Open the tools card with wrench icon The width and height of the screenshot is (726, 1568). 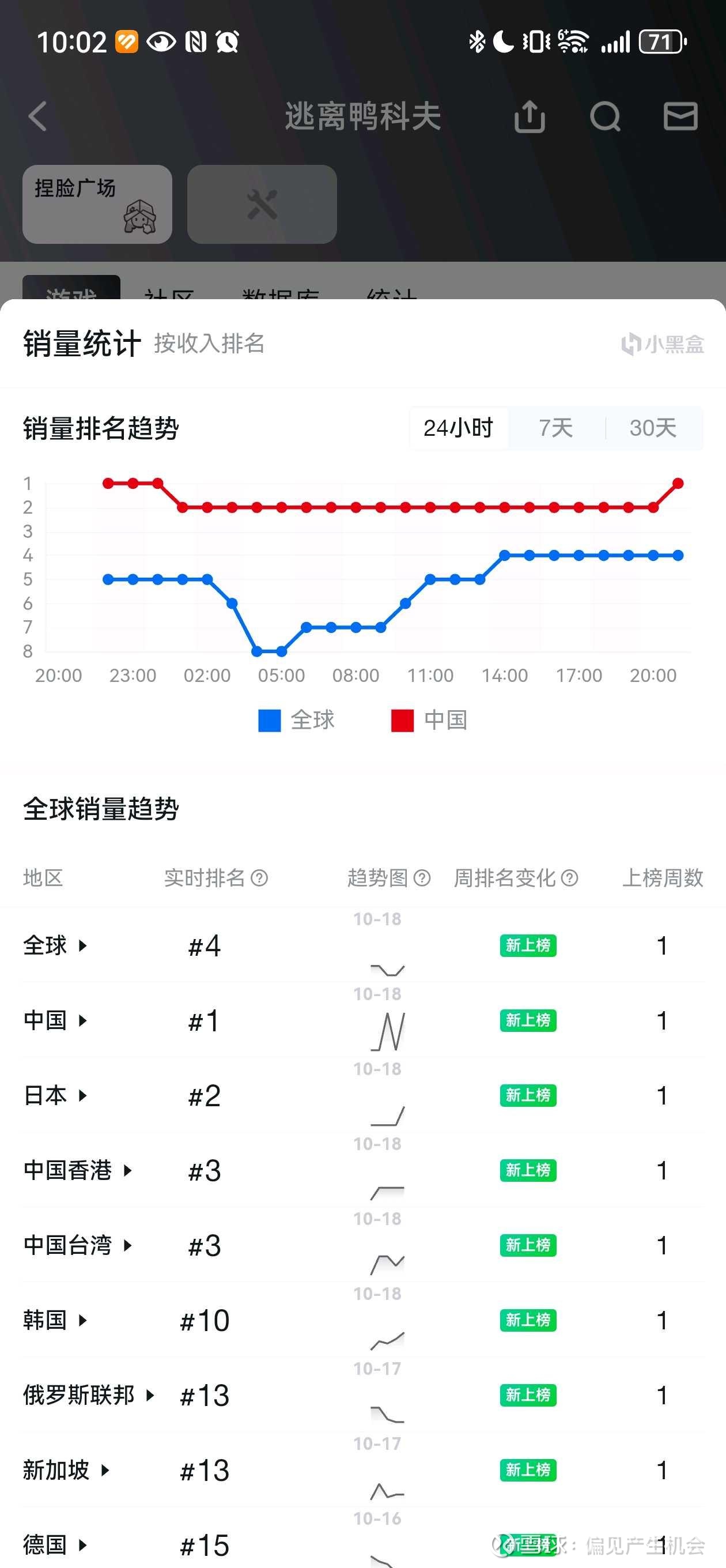click(262, 204)
